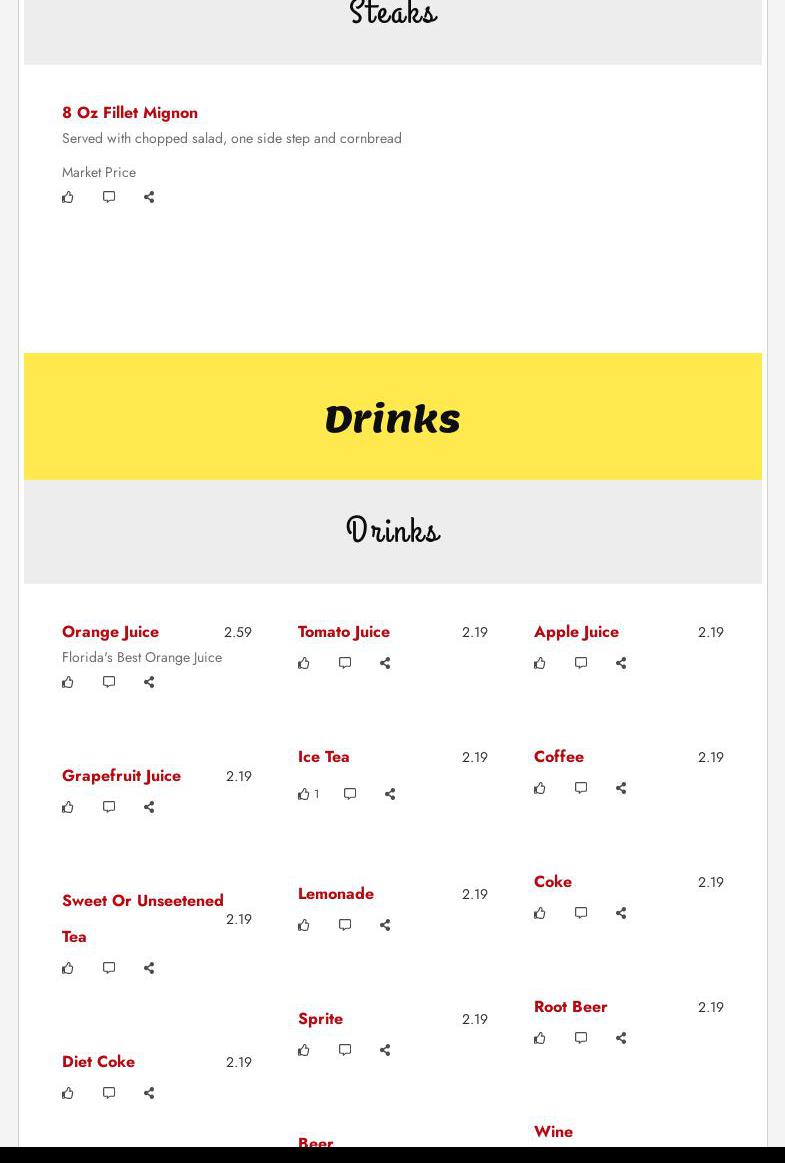Like Sweet Or Unsweetened Tea
Viewport: 785px width, 1163px height.
pyautogui.click(x=68, y=968)
